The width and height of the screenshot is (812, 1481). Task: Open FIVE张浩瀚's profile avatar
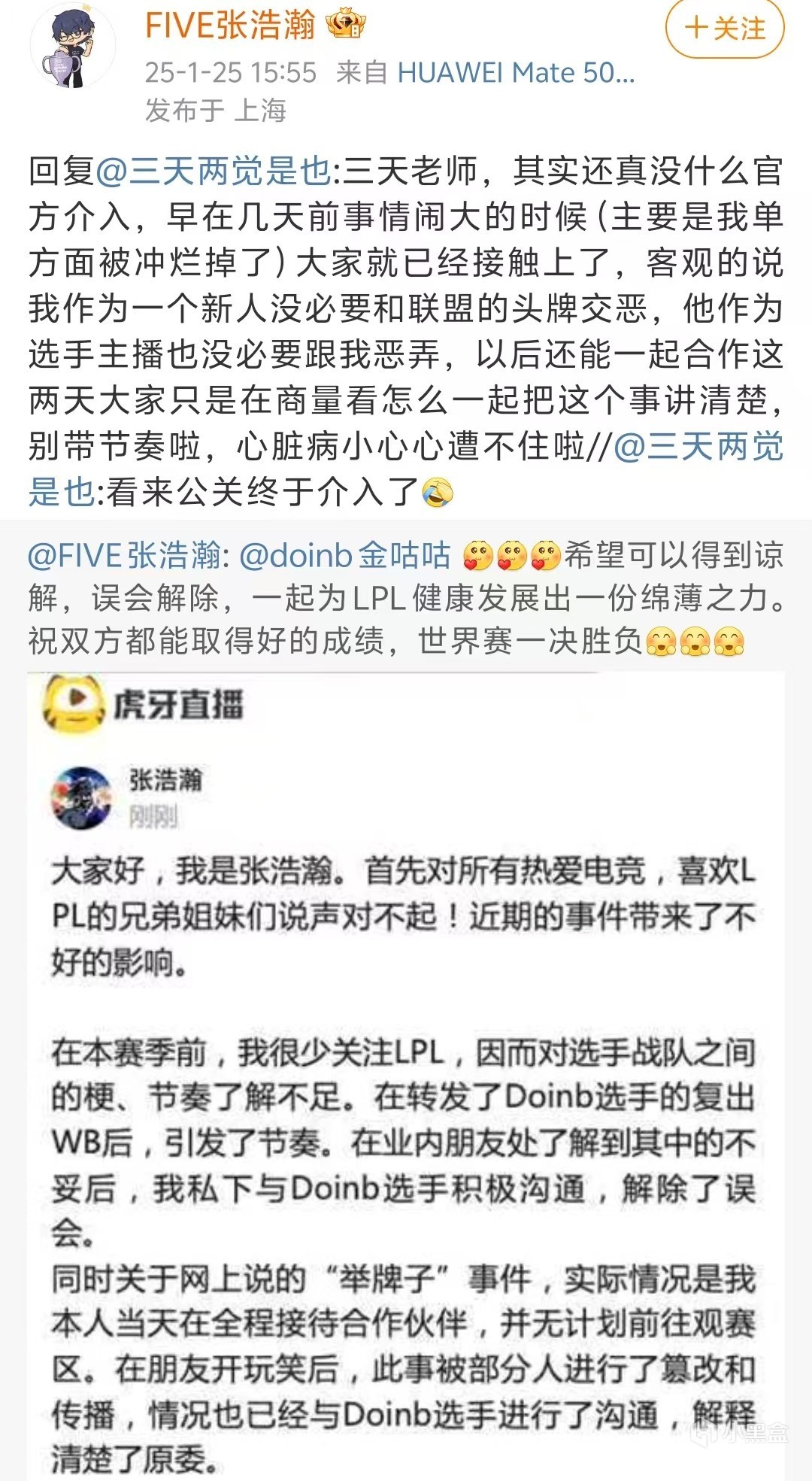tap(72, 46)
